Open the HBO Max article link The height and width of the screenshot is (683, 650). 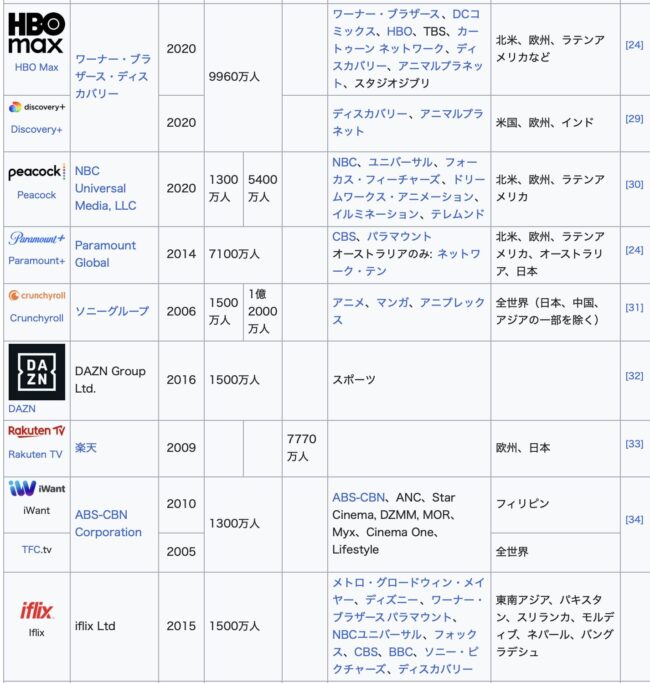click(x=36, y=66)
